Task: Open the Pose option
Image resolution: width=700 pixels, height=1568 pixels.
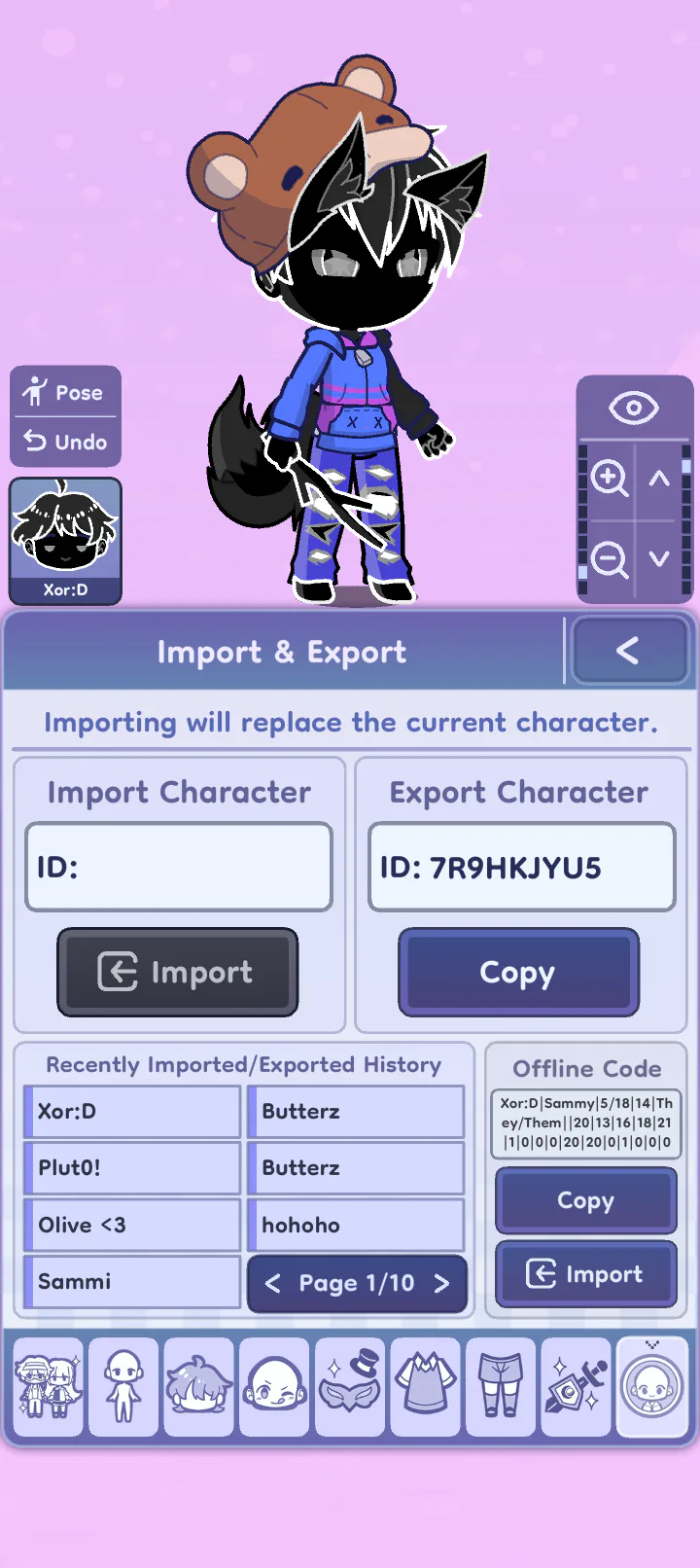Action: [x=64, y=392]
